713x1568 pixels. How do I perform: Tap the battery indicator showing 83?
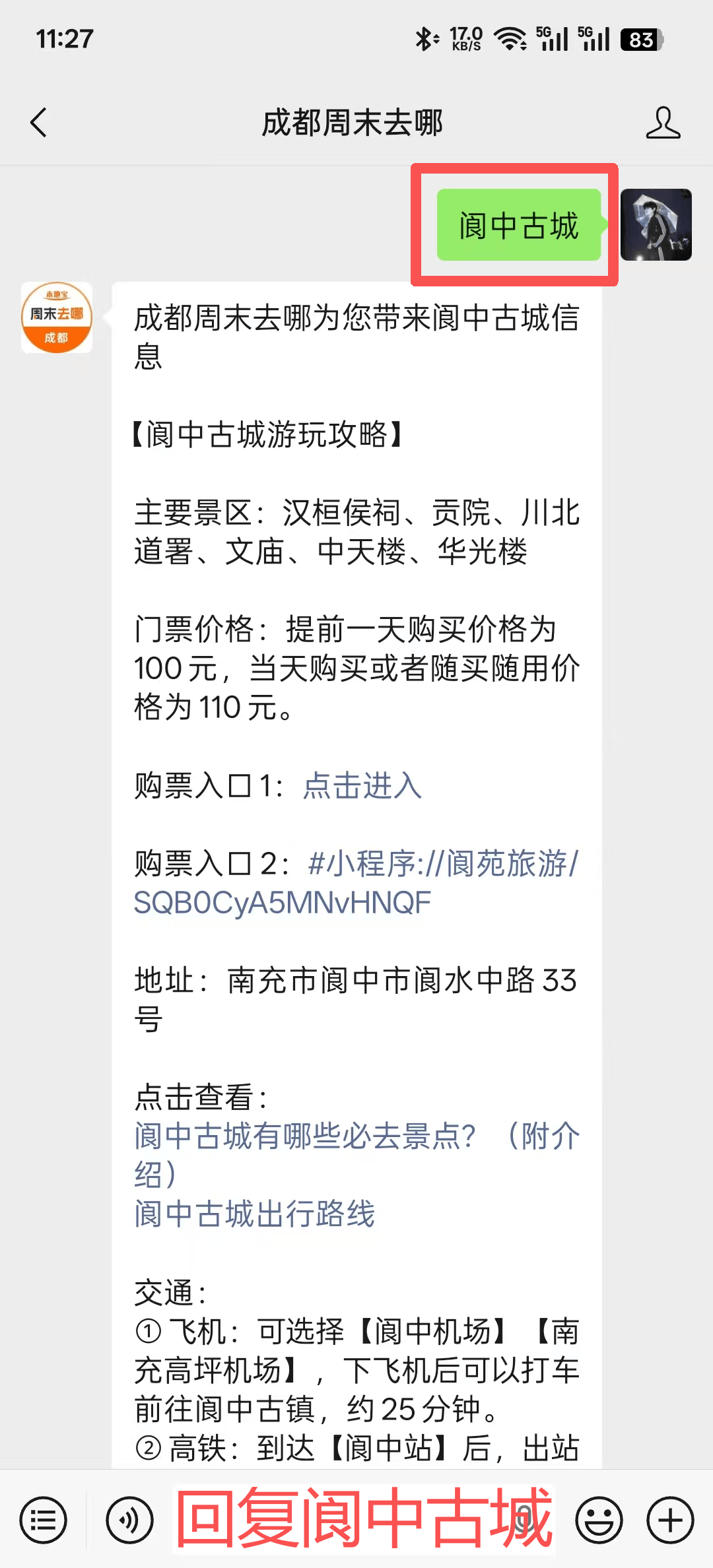pos(638,40)
